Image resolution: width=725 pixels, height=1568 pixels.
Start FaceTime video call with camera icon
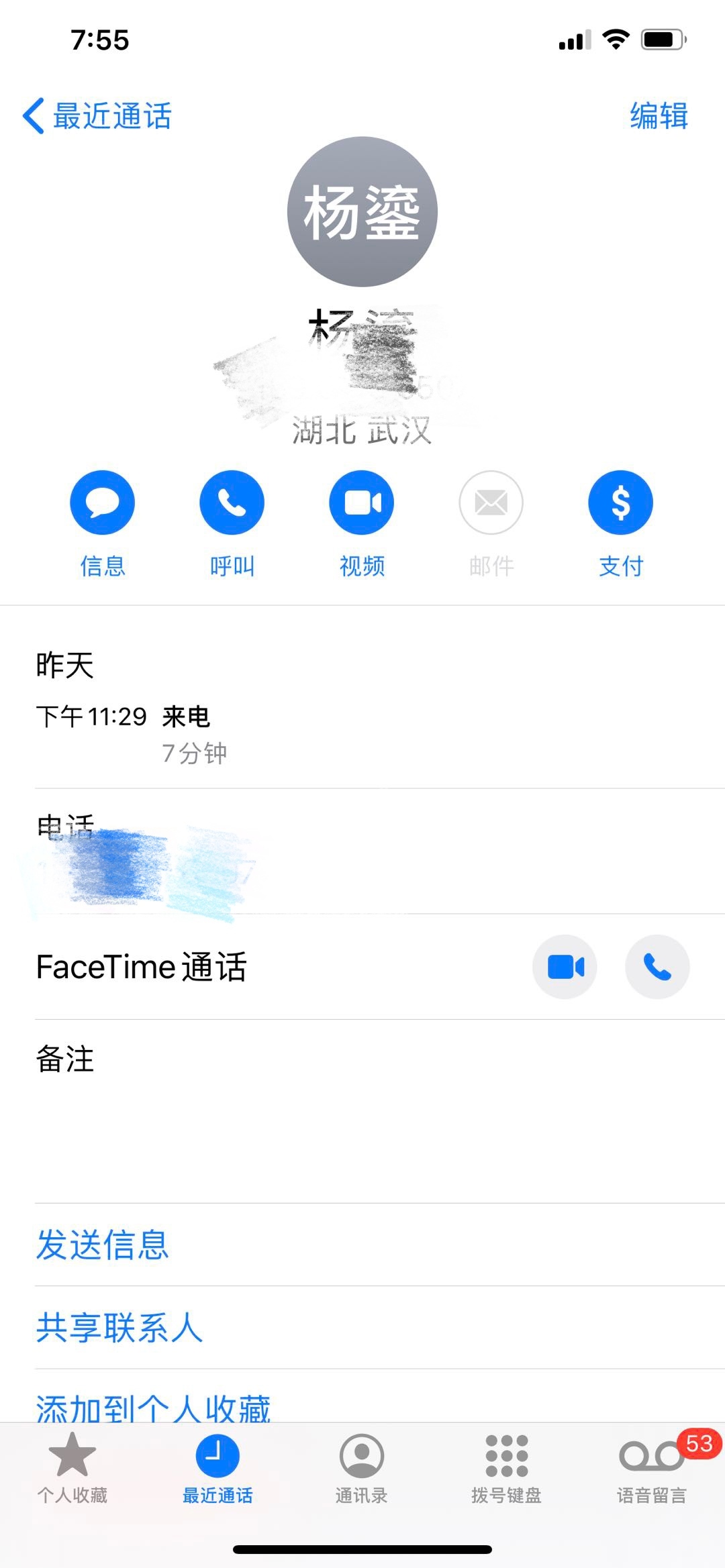coord(565,967)
